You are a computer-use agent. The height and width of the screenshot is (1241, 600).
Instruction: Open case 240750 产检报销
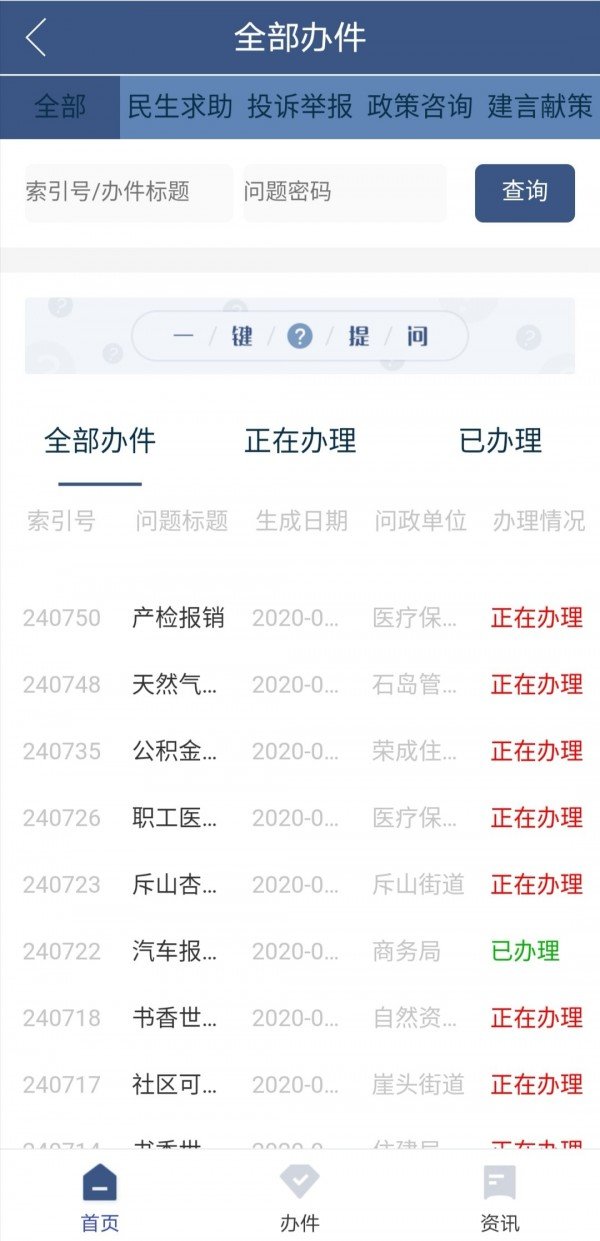coord(178,618)
